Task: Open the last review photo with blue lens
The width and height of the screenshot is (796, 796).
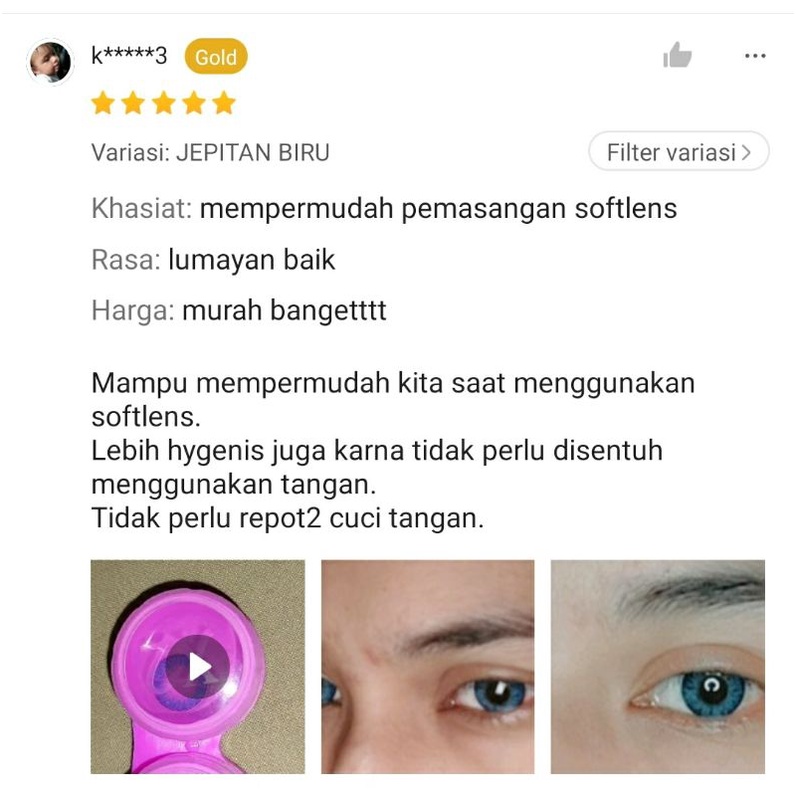Action: (658, 666)
